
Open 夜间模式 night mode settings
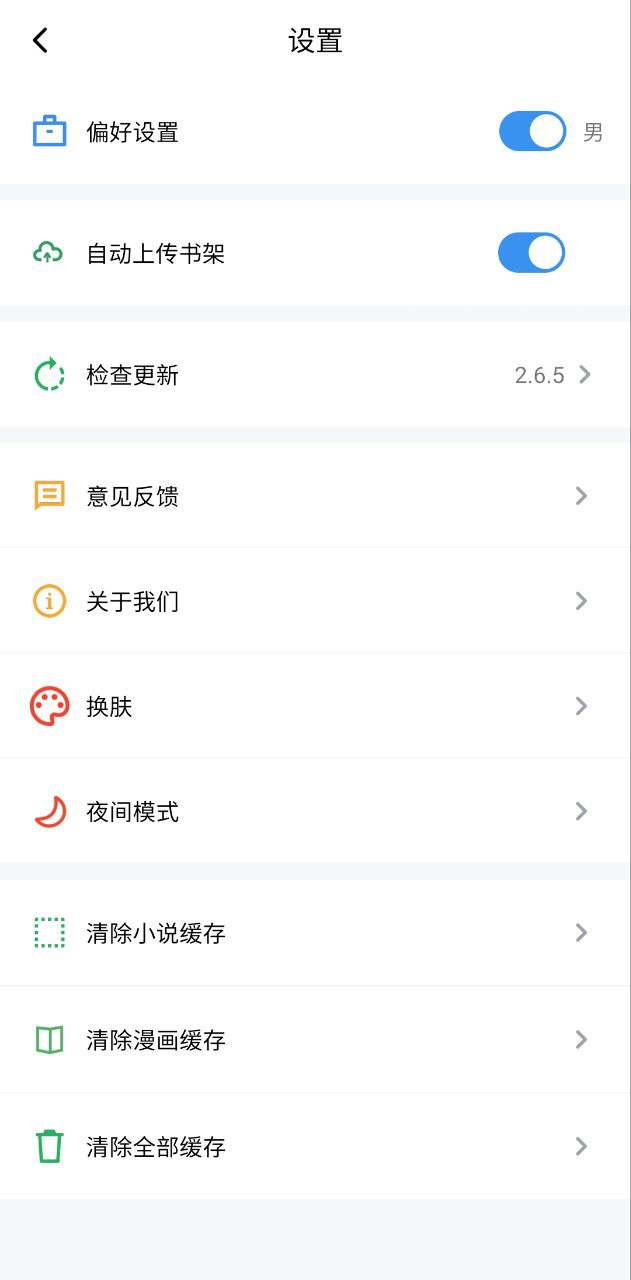point(315,811)
